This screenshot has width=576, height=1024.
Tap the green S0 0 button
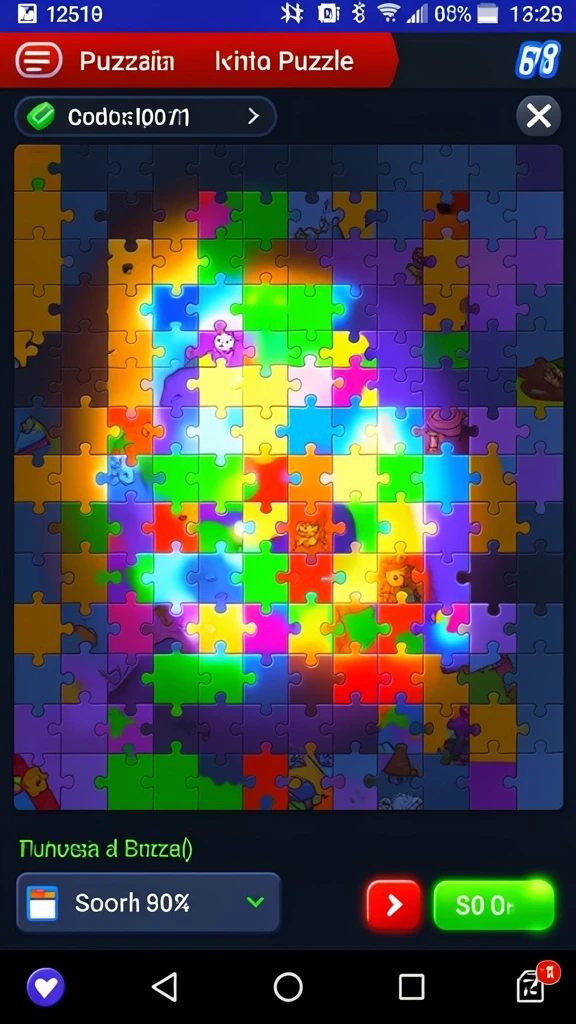[494, 904]
